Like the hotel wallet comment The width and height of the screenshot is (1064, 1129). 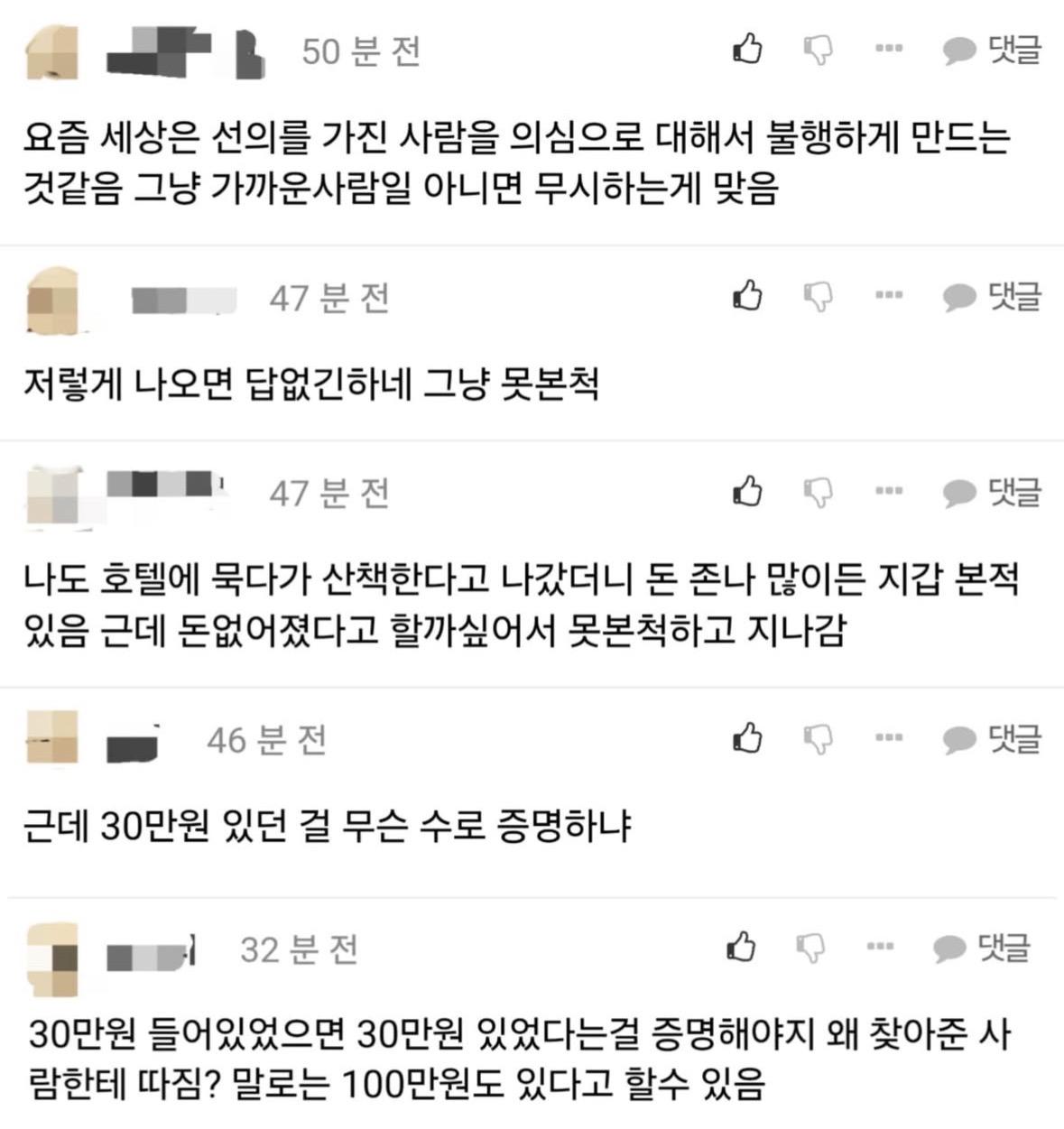click(x=747, y=491)
